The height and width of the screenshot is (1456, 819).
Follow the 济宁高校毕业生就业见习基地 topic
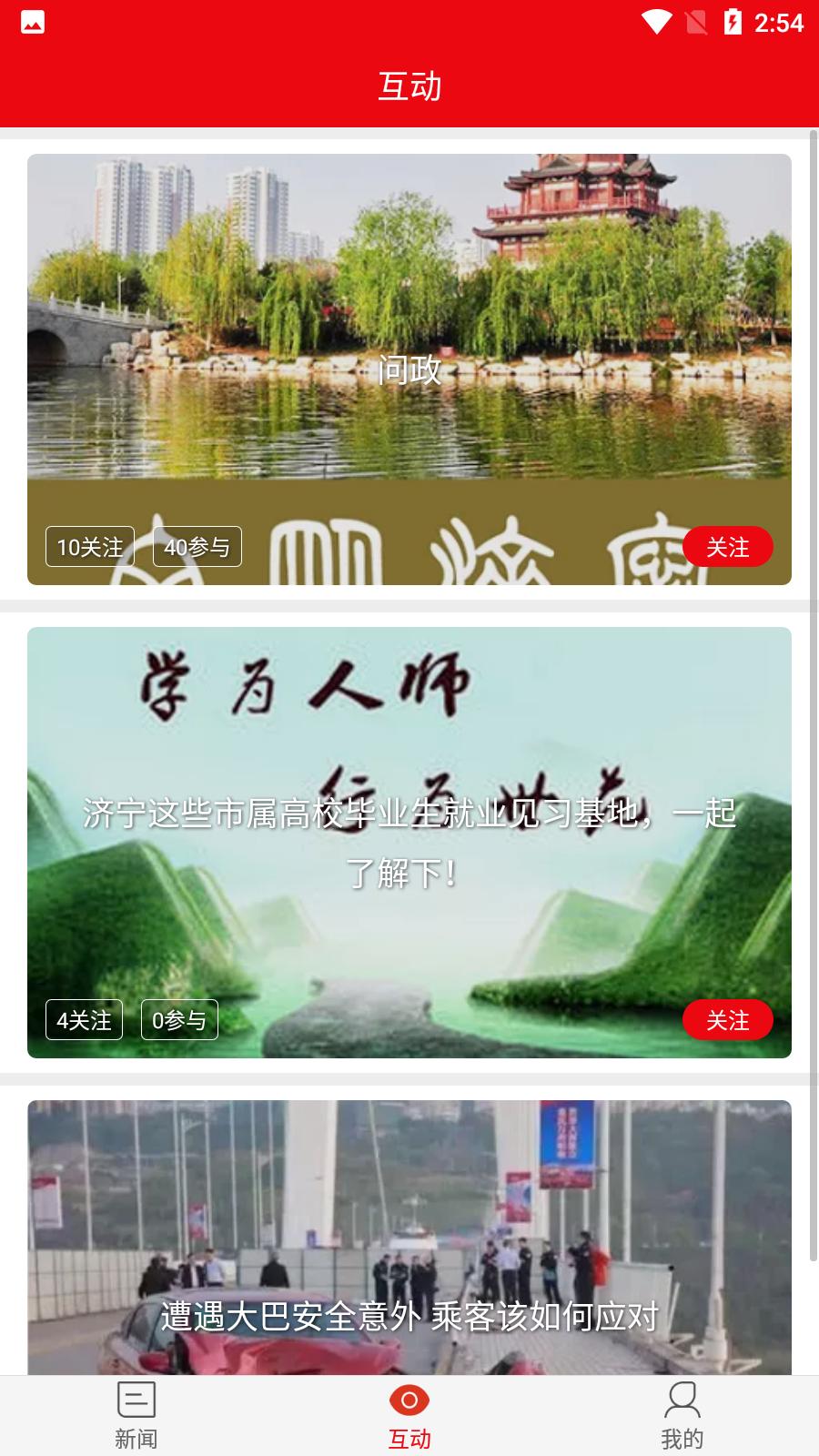pyautogui.click(x=727, y=1020)
